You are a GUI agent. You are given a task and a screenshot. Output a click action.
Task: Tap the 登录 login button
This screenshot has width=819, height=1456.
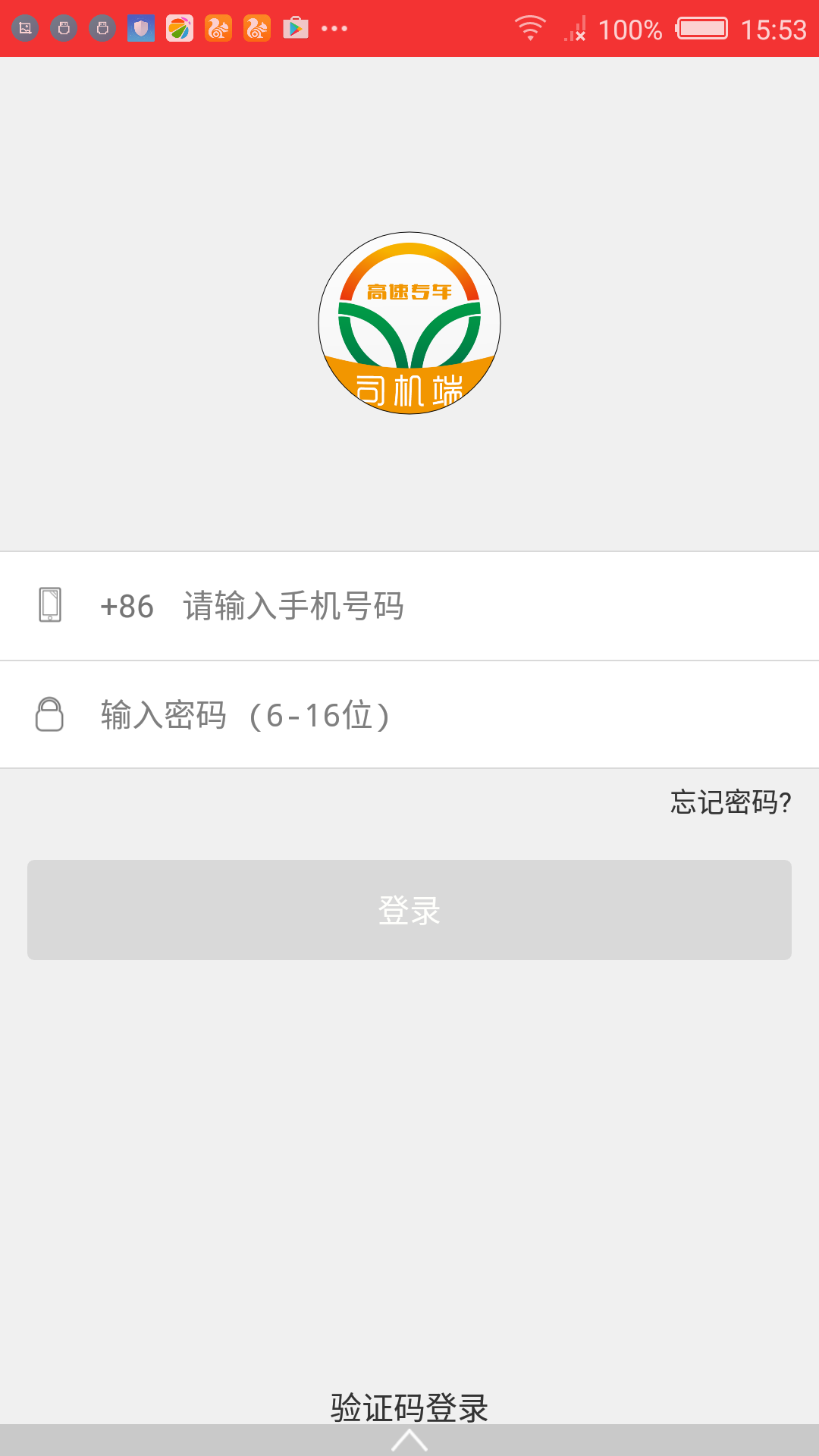click(409, 910)
